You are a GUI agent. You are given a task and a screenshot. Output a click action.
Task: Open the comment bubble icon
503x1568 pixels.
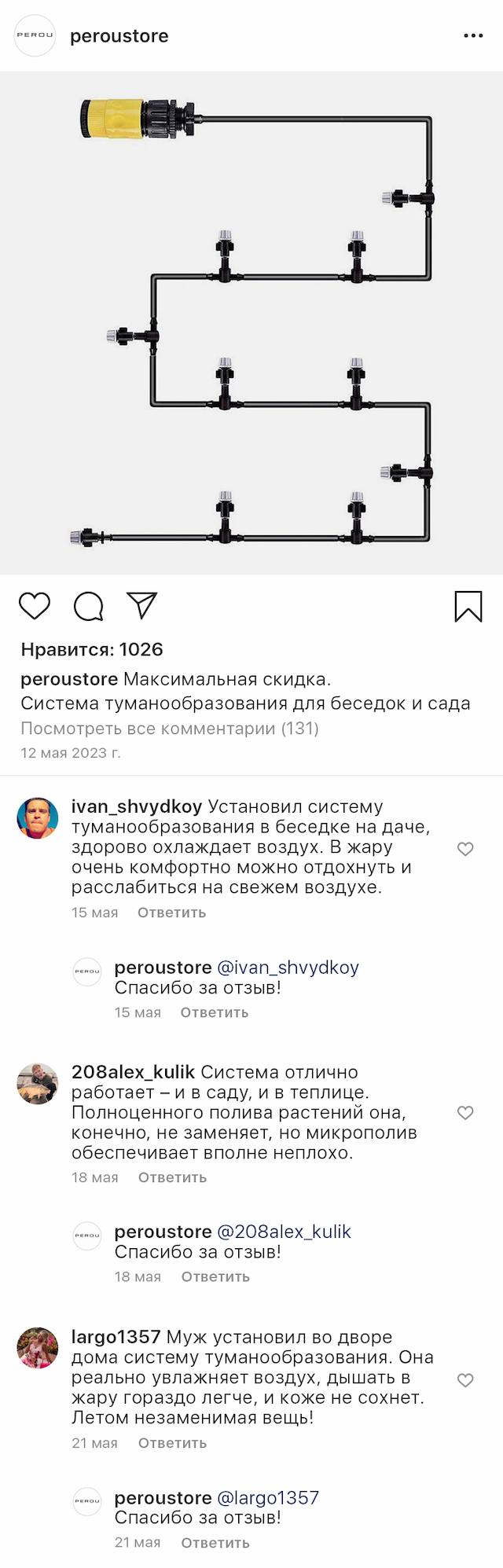88,606
